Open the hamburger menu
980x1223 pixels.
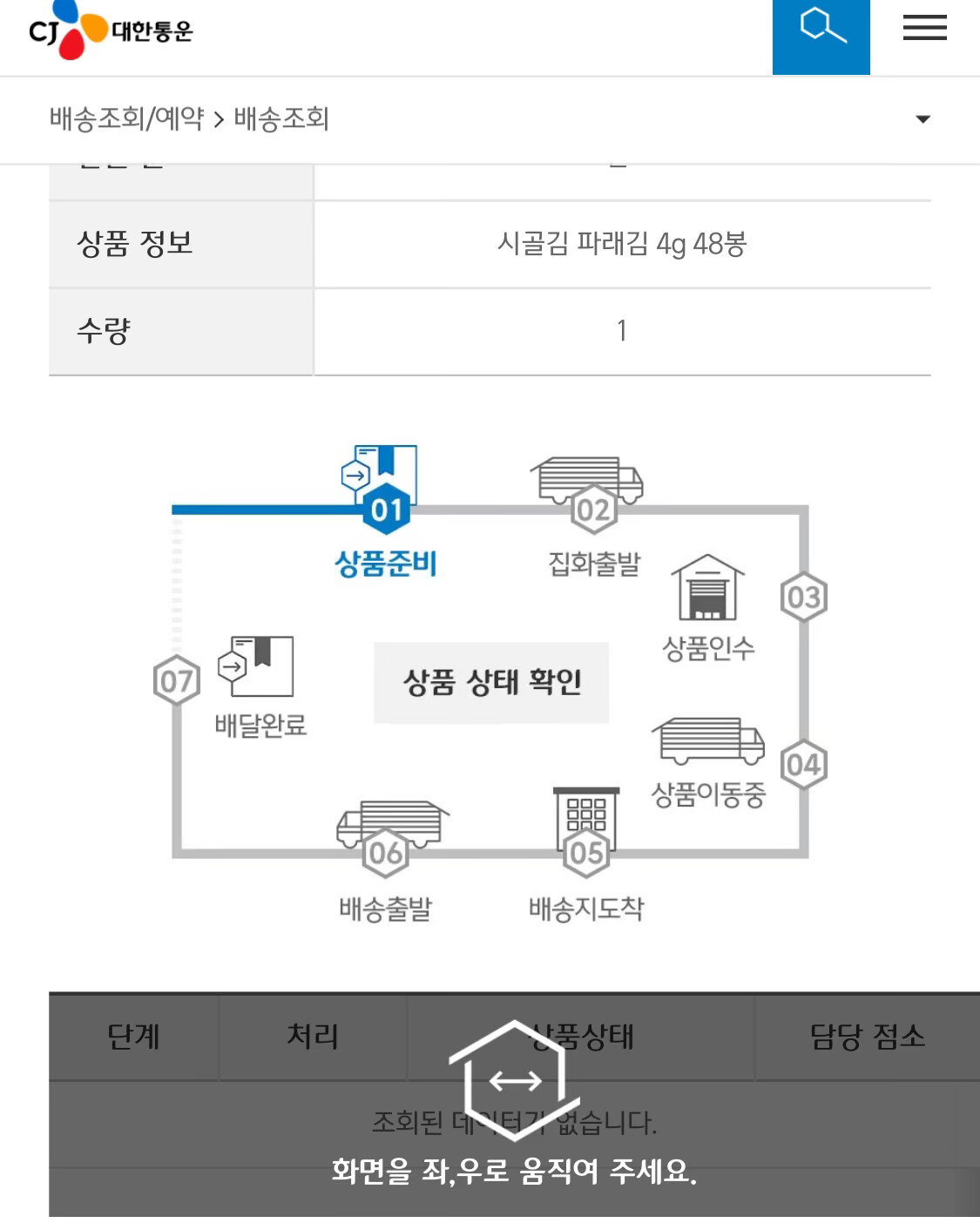pos(924,28)
